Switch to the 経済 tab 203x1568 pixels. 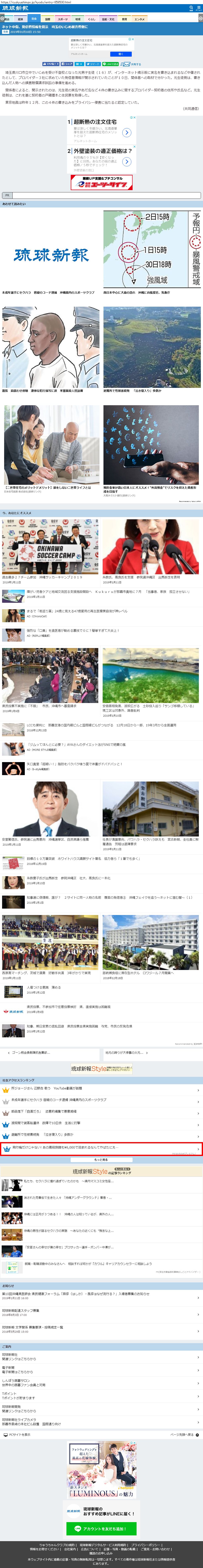click(x=20, y=19)
